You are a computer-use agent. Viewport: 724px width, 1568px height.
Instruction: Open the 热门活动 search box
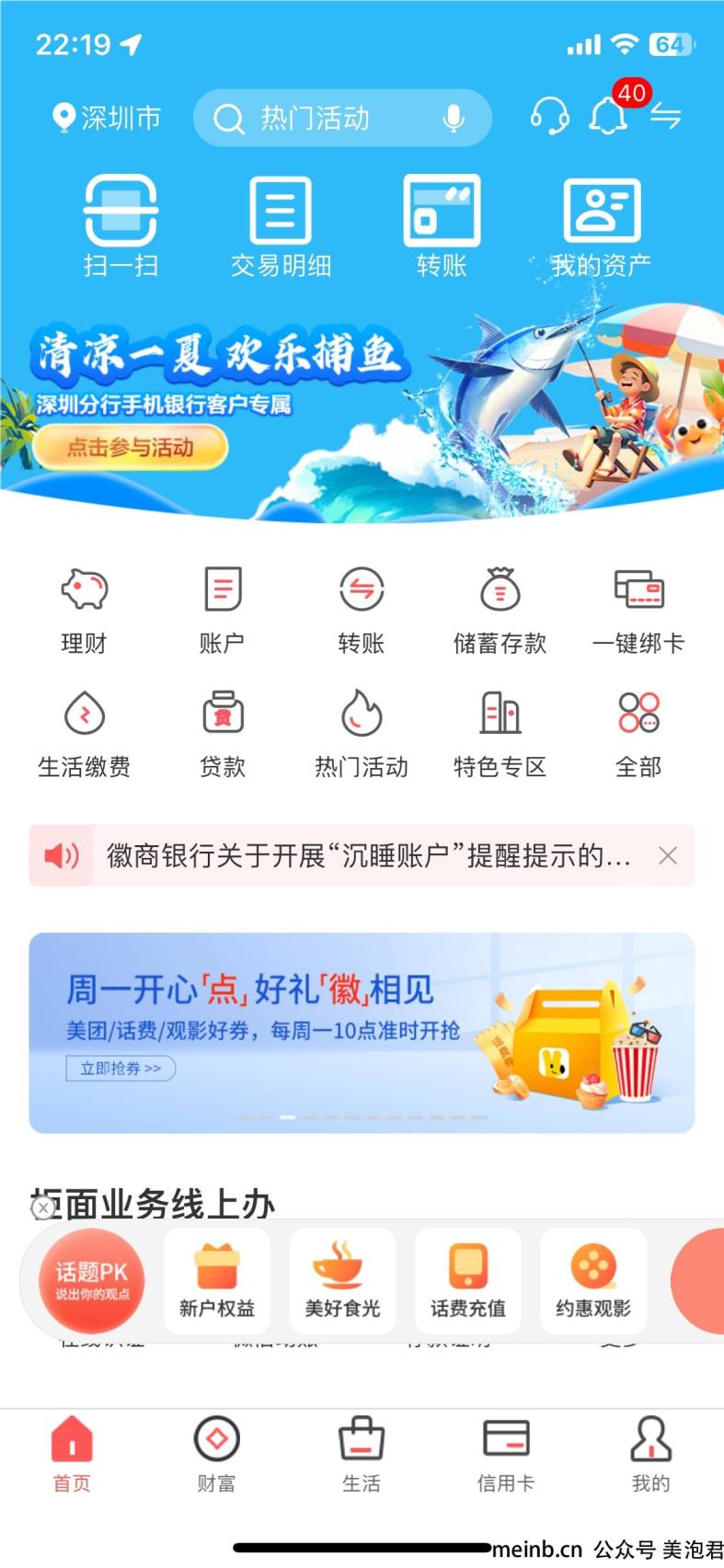342,118
